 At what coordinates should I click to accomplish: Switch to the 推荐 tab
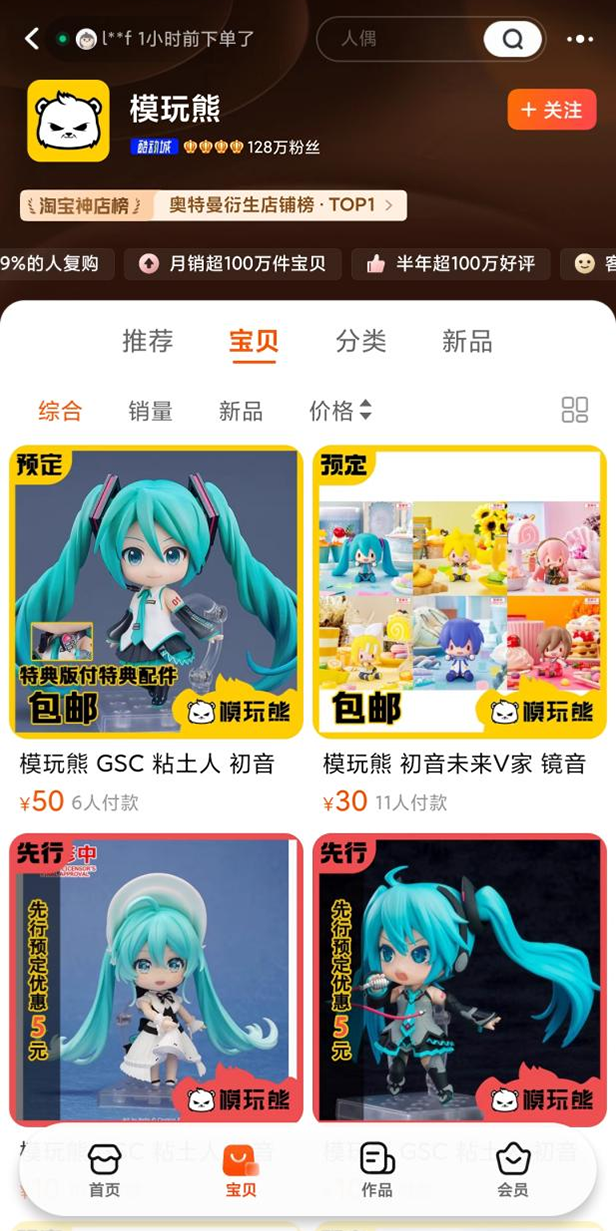[x=148, y=341]
